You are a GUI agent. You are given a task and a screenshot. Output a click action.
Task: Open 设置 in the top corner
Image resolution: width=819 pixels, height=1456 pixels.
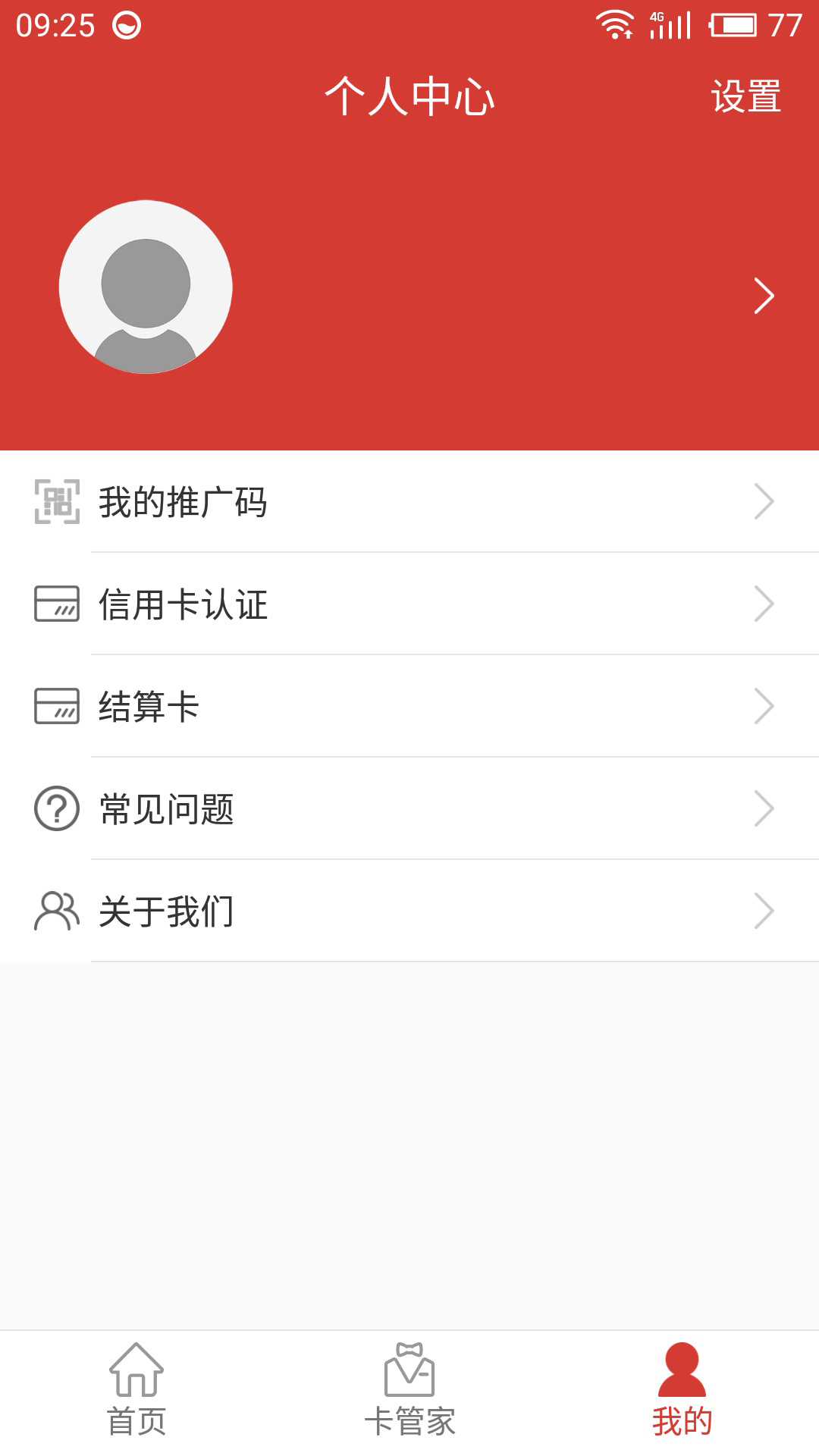(x=745, y=96)
